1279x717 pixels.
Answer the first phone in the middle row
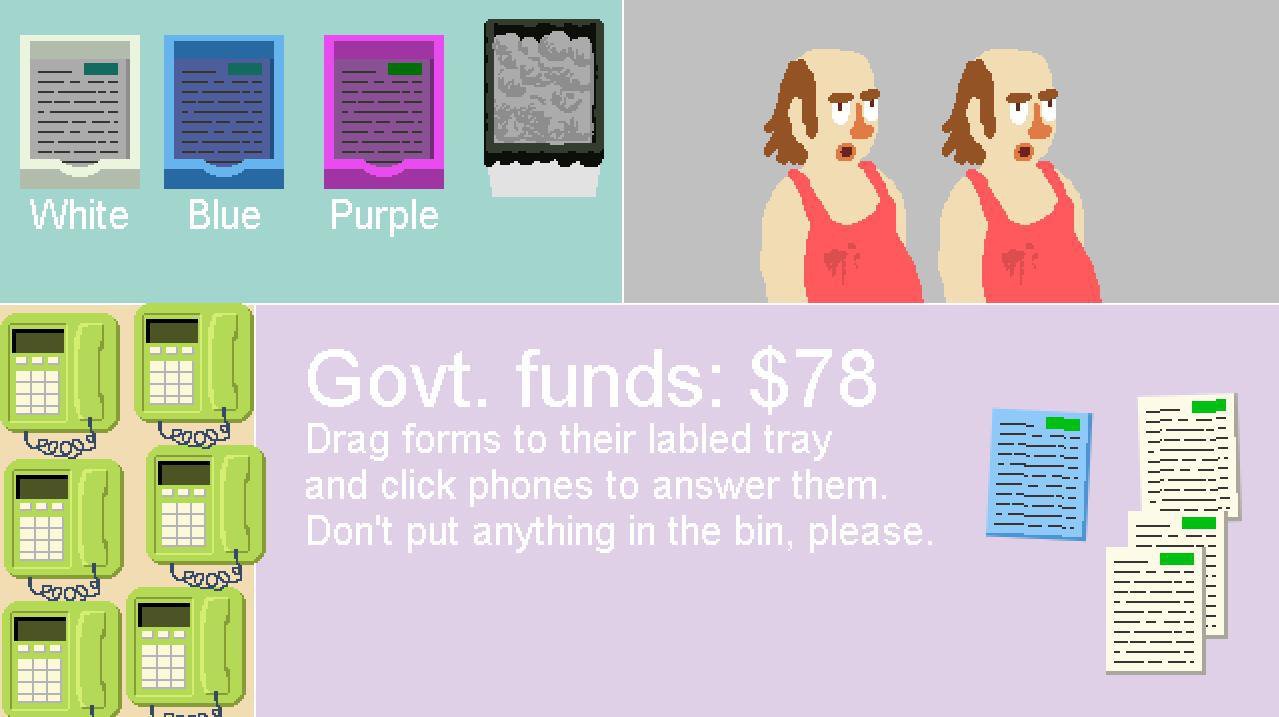point(64,518)
